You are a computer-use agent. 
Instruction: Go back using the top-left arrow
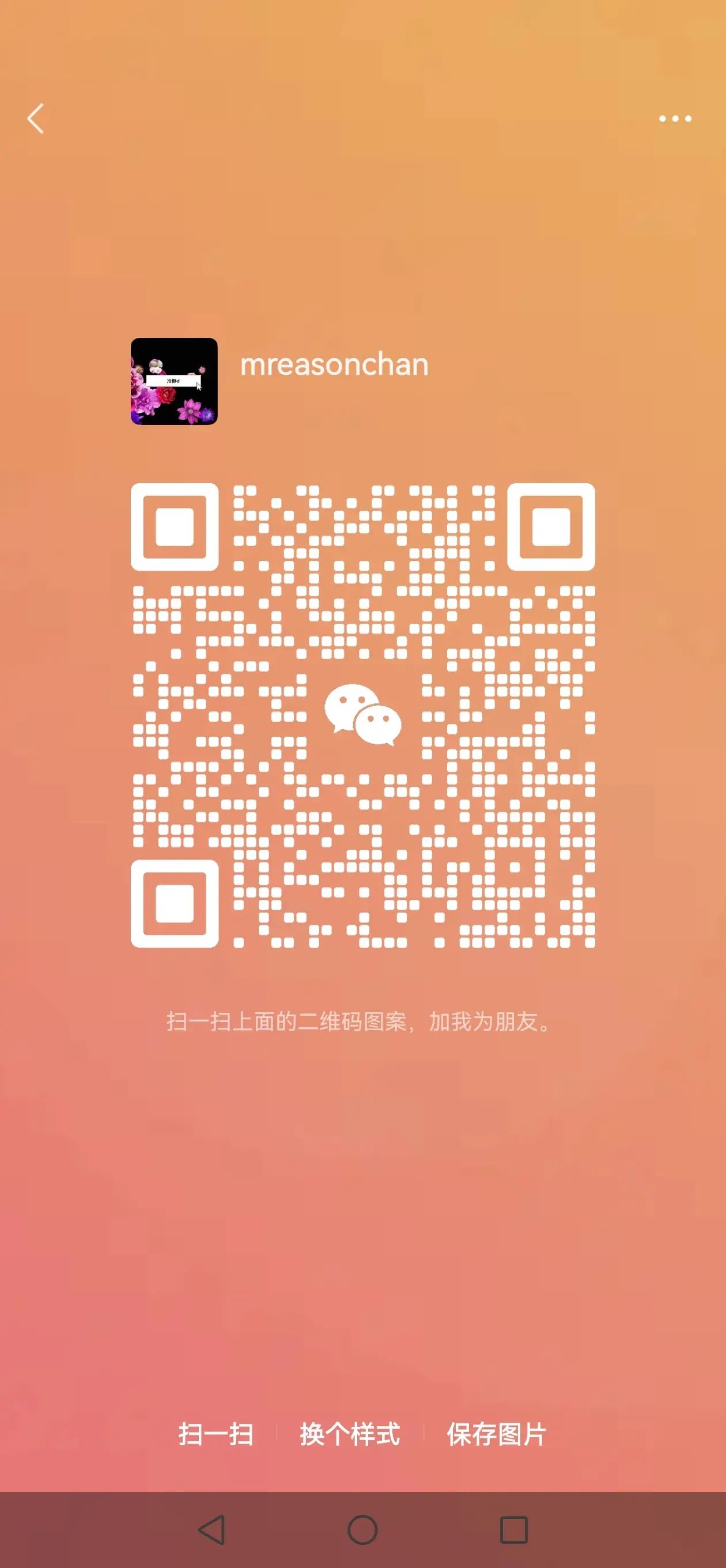click(35, 118)
